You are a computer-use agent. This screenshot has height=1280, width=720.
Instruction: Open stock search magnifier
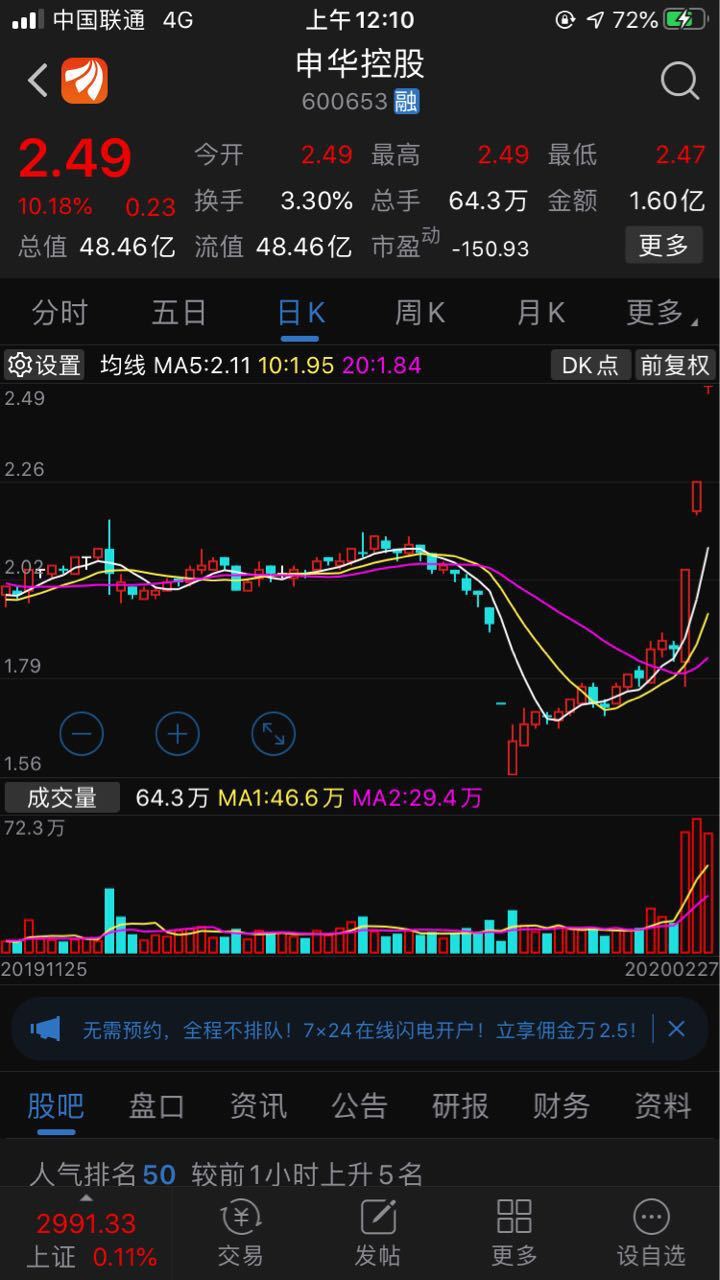coord(680,81)
